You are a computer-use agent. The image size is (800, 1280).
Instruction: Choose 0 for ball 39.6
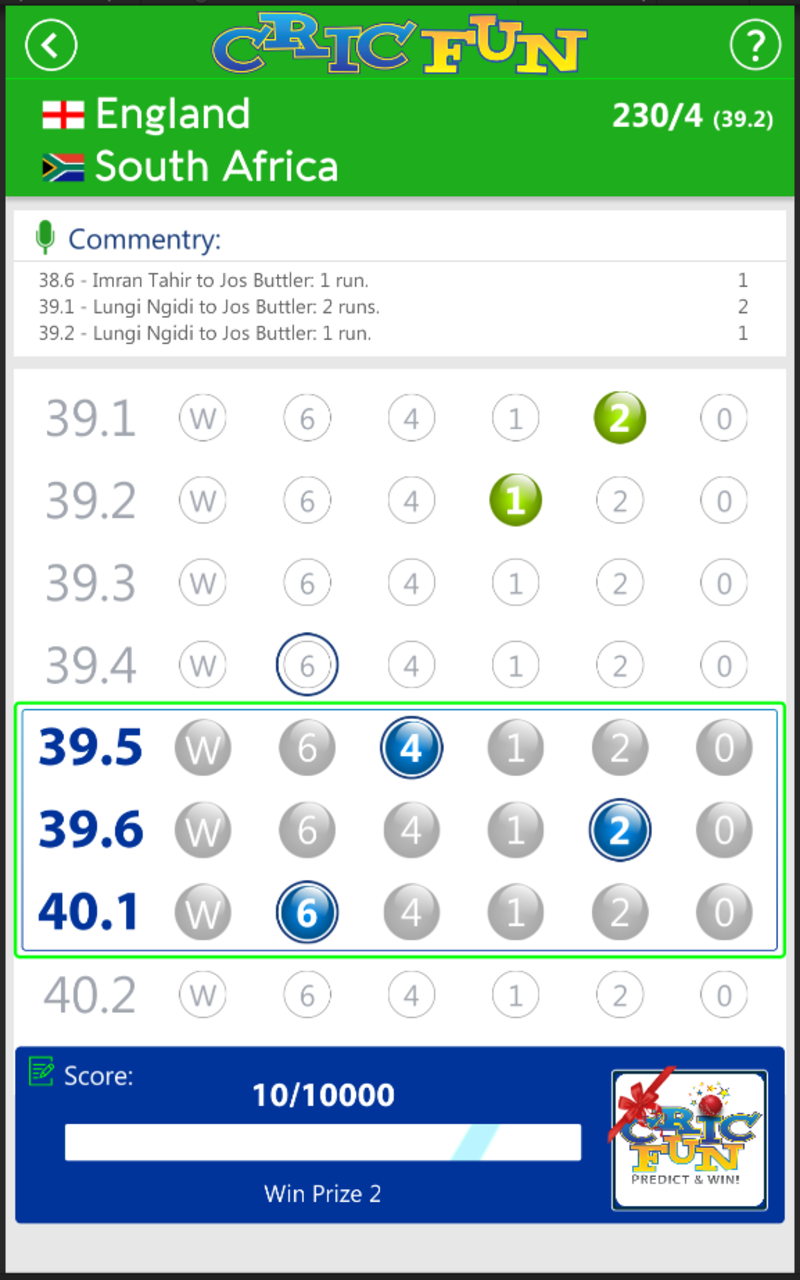724,830
